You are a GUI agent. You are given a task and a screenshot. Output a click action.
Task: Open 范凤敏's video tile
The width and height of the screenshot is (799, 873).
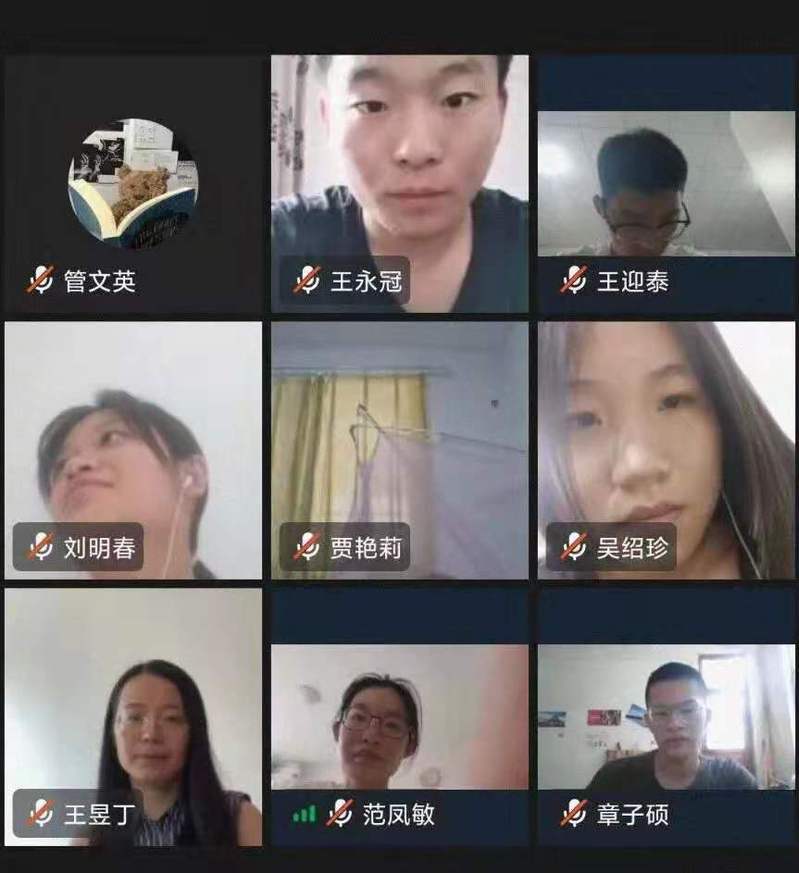[x=400, y=715]
